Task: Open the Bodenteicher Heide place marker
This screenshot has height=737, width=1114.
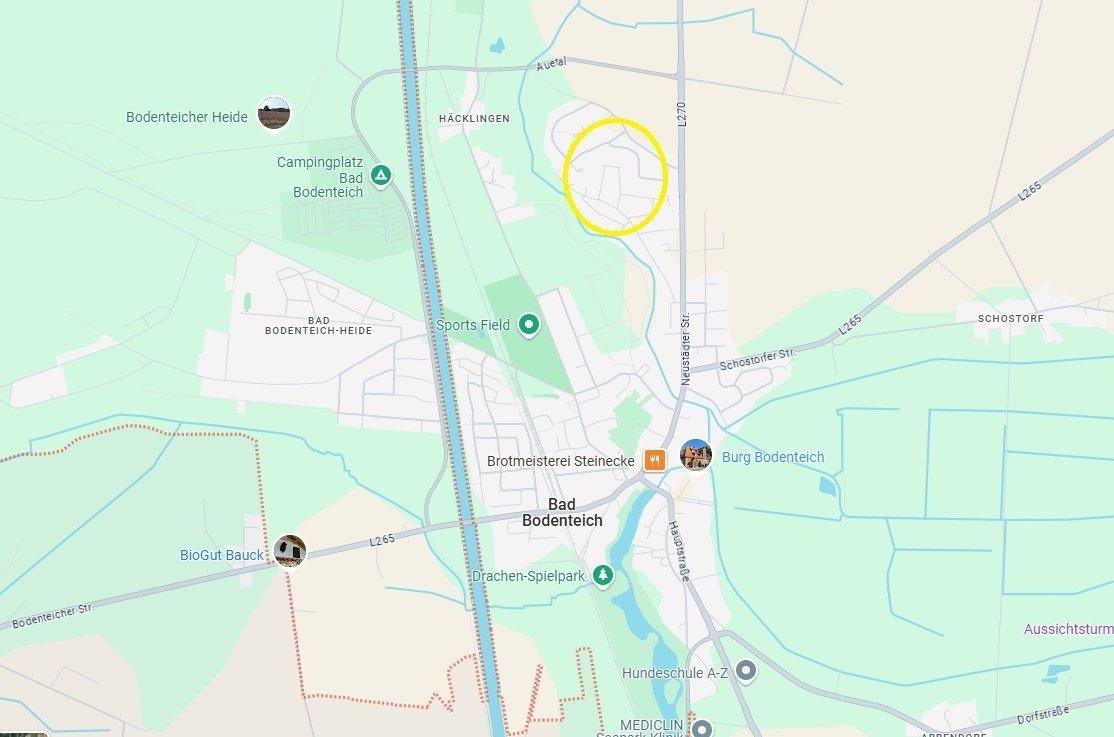Action: point(273,113)
